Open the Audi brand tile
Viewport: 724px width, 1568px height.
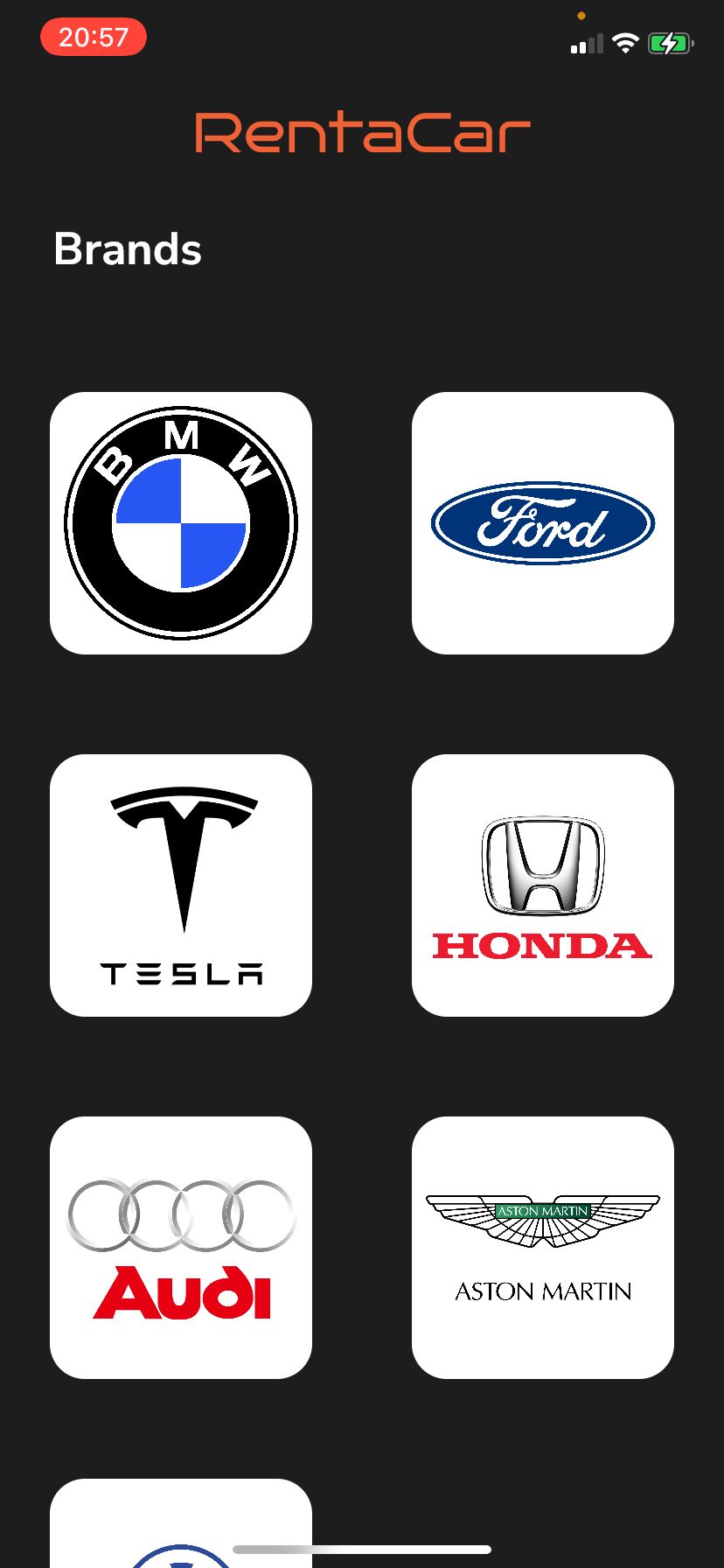tap(180, 1247)
